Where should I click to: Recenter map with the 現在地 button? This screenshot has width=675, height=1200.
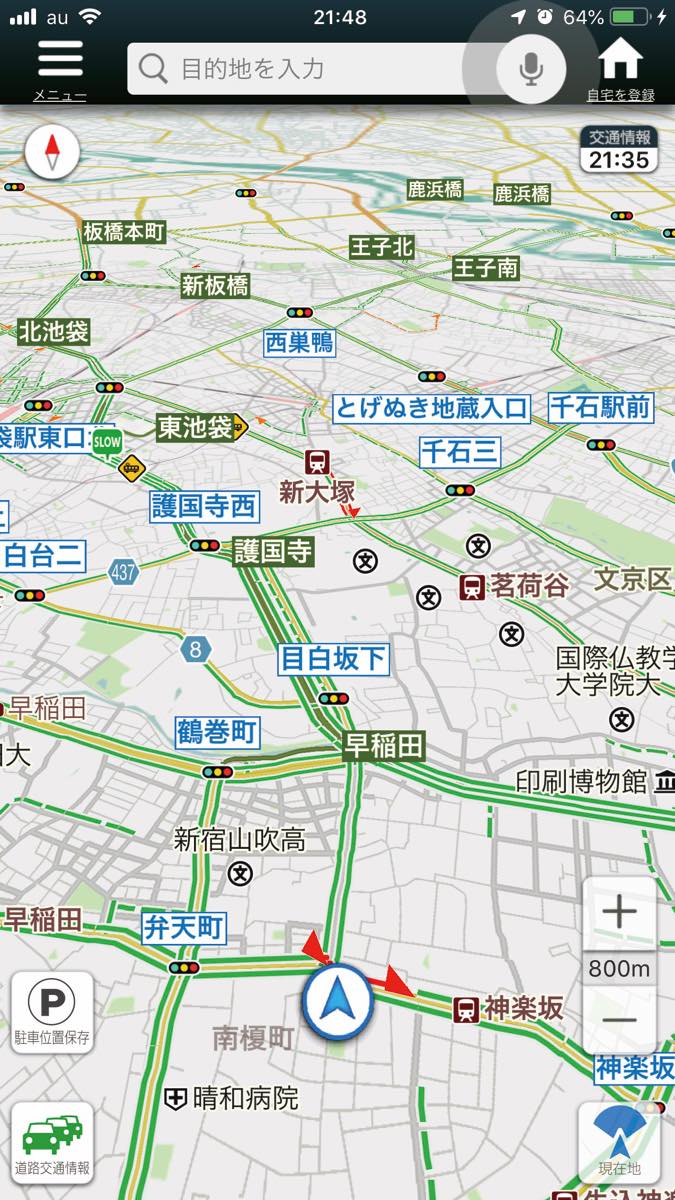[619, 1142]
